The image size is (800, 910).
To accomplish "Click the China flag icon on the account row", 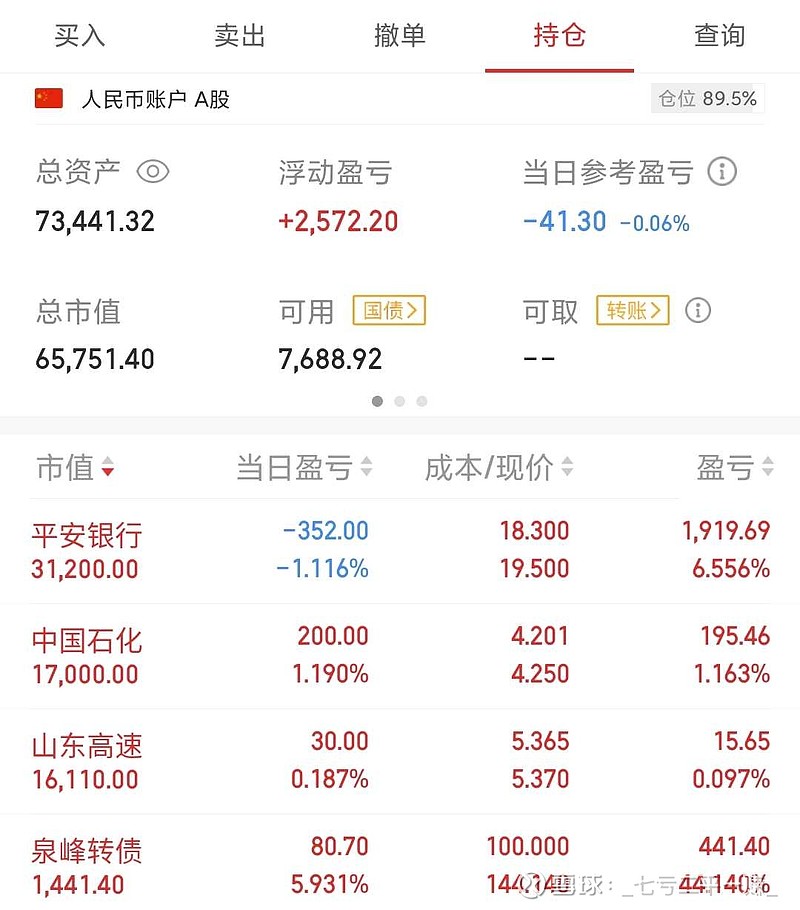I will pyautogui.click(x=49, y=98).
